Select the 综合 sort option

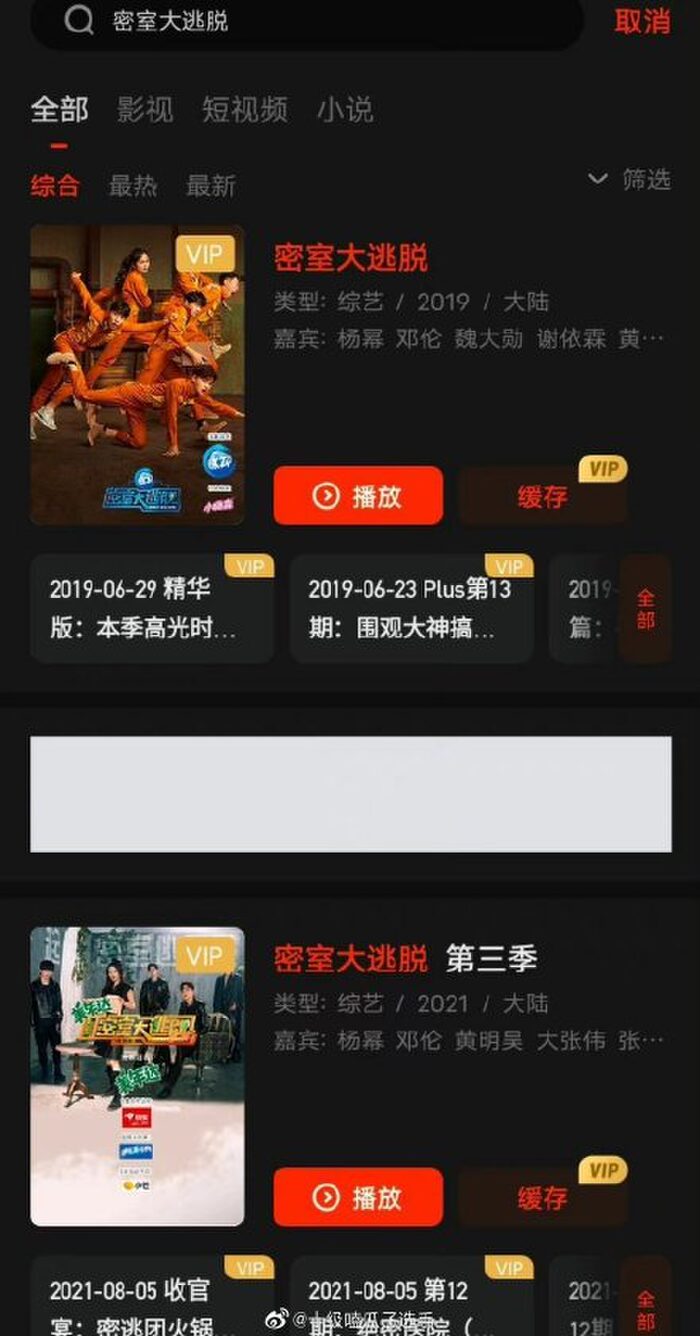(55, 185)
